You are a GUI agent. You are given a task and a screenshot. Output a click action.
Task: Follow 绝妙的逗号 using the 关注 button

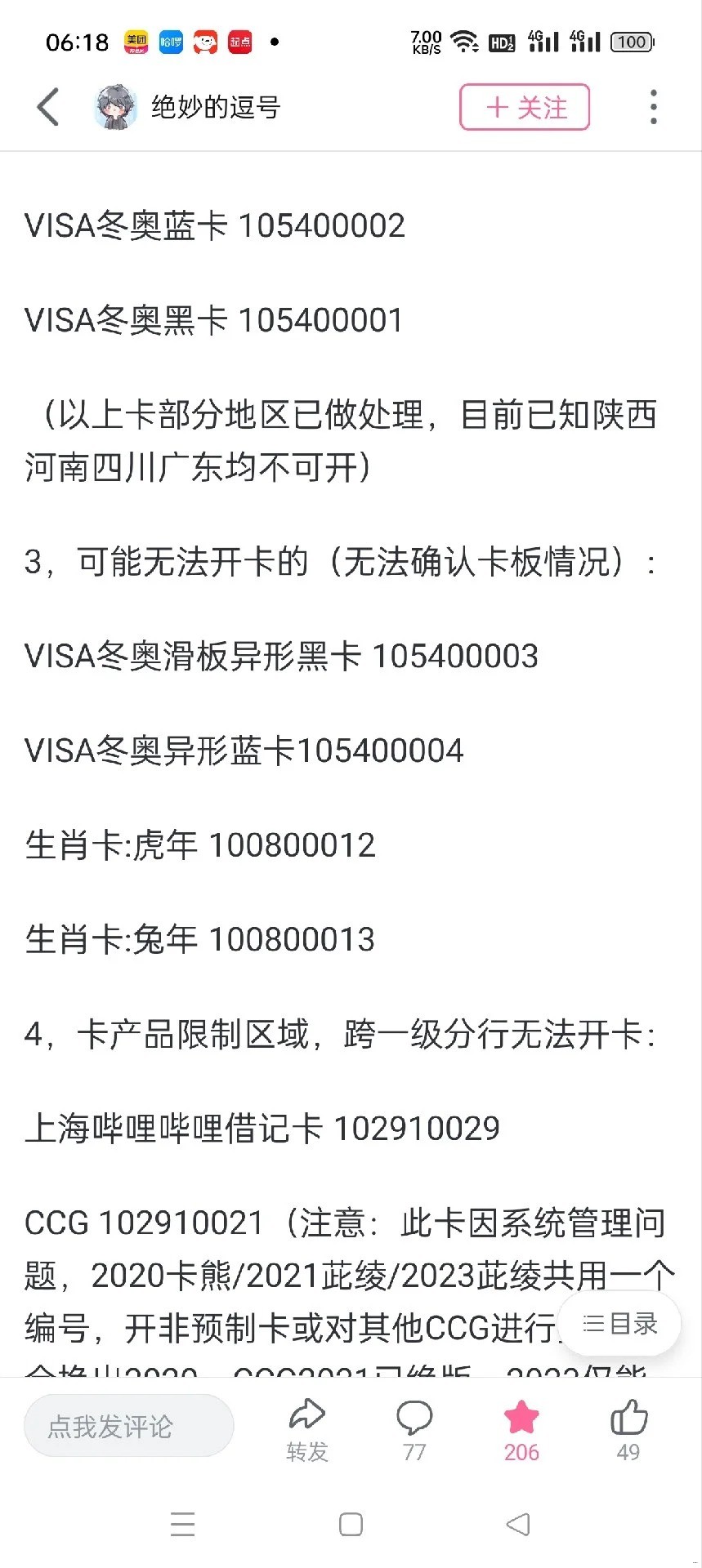524,106
